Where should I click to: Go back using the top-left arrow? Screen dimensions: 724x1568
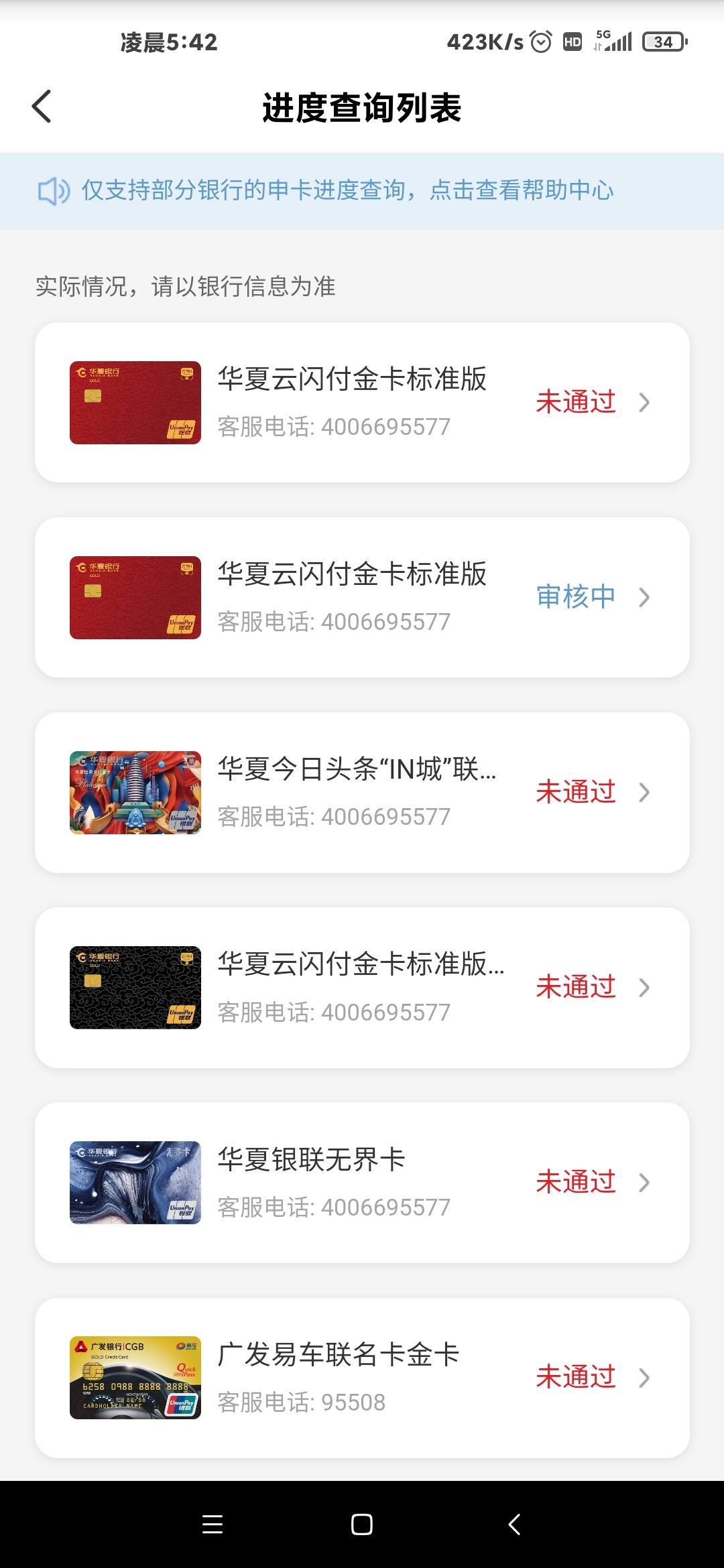coord(42,107)
